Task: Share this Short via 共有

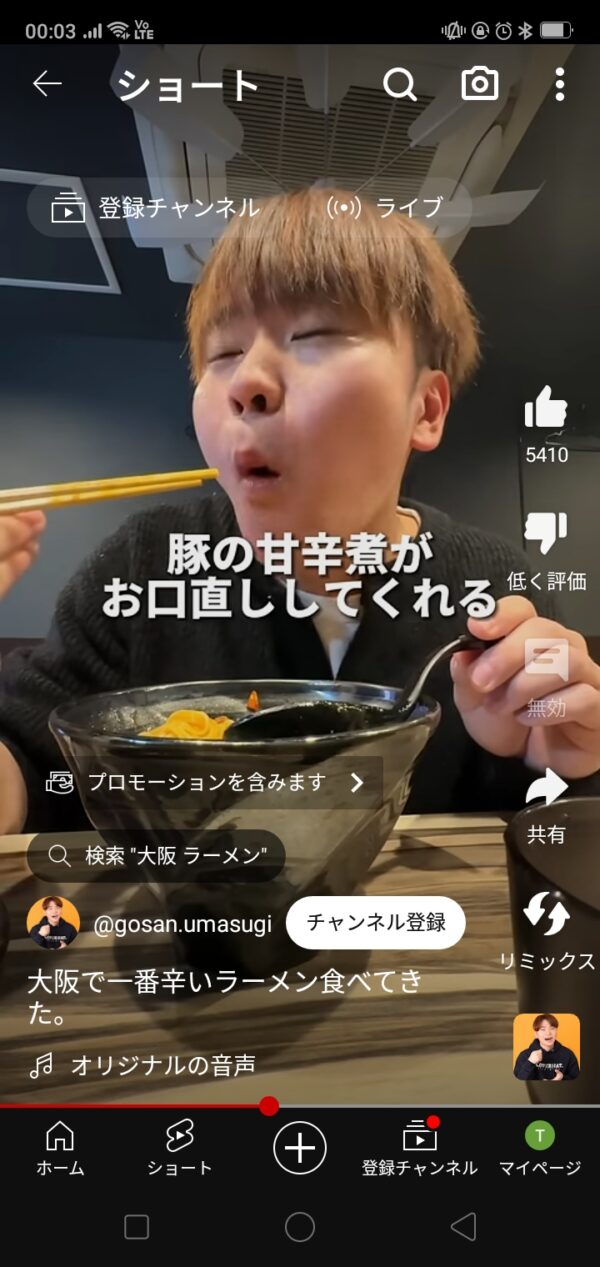Action: (x=546, y=806)
